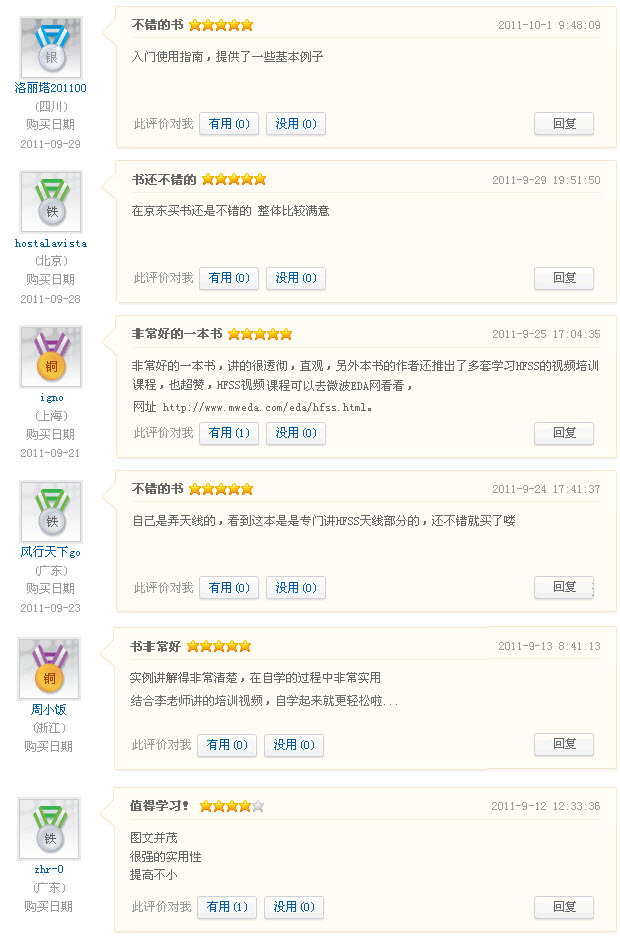Vote 有用 on igno's review
The image size is (620, 946).
(x=229, y=433)
